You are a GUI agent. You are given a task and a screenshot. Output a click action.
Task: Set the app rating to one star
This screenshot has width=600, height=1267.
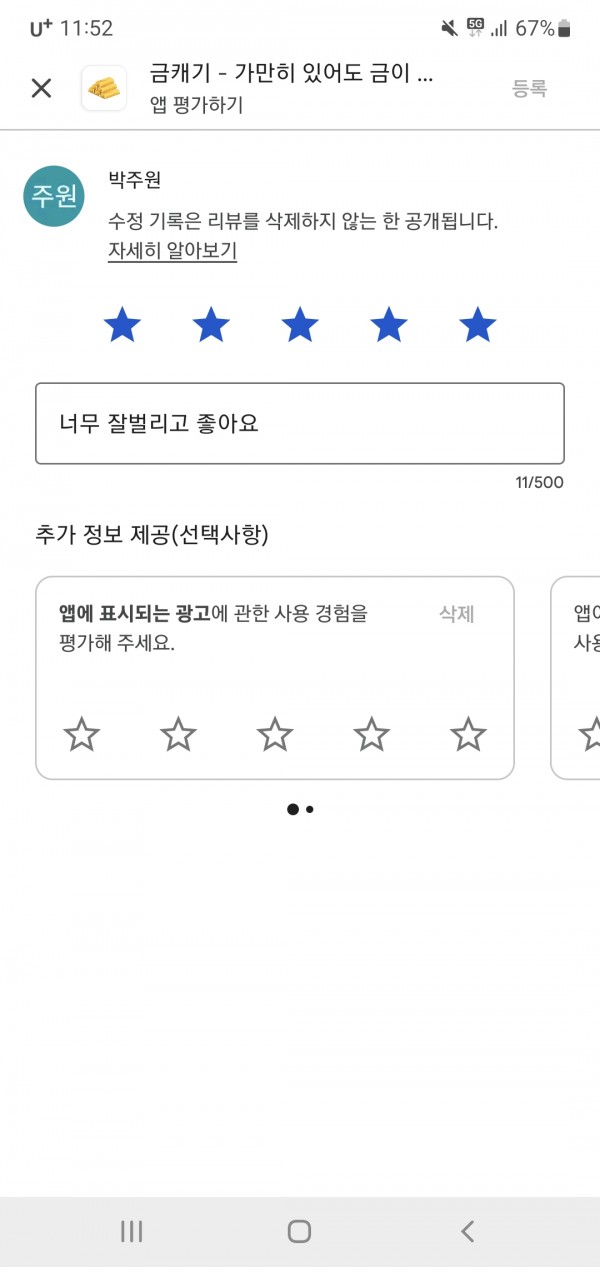click(122, 325)
